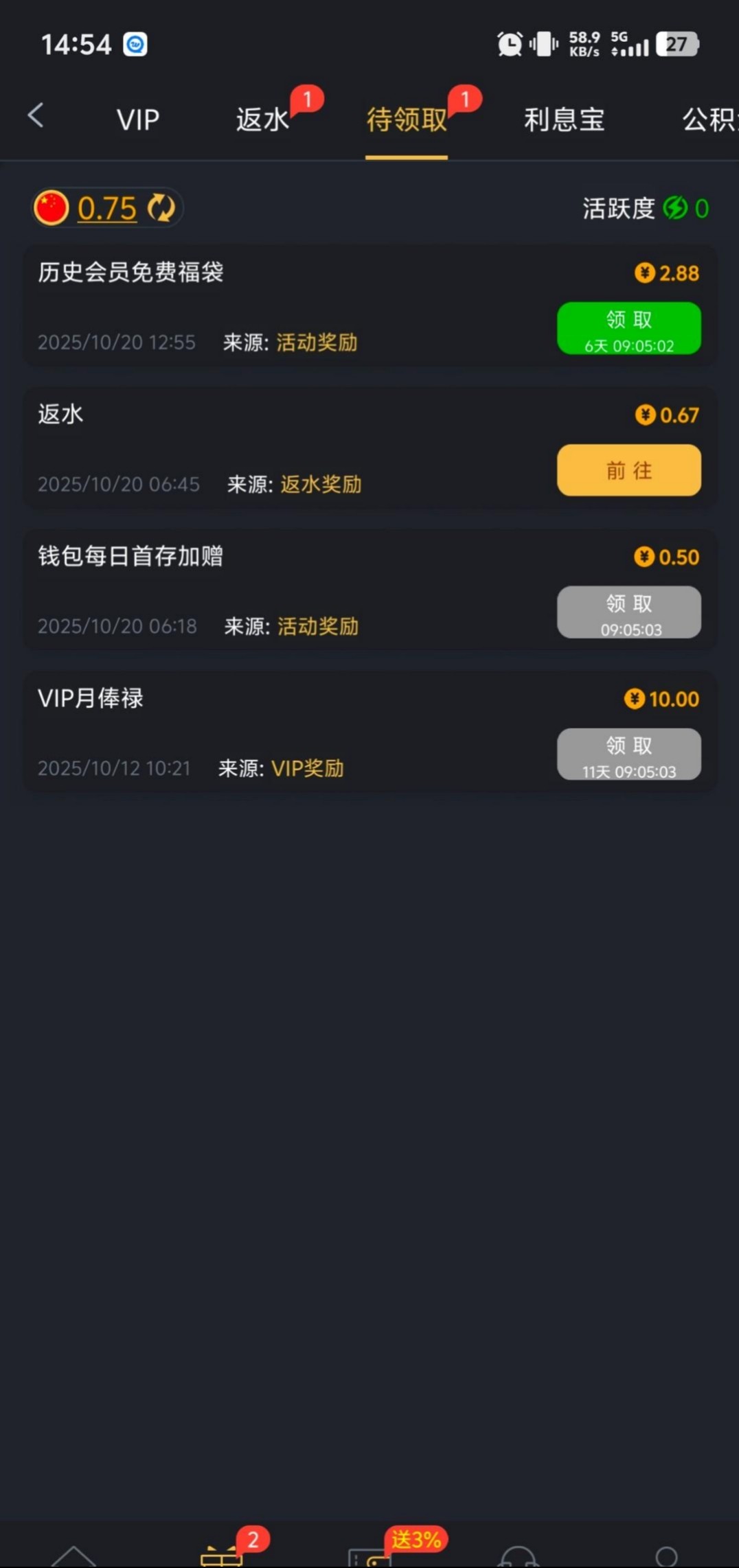The height and width of the screenshot is (1568, 739).
Task: Open the bottom item tagged 送3%
Action: tap(371, 1555)
